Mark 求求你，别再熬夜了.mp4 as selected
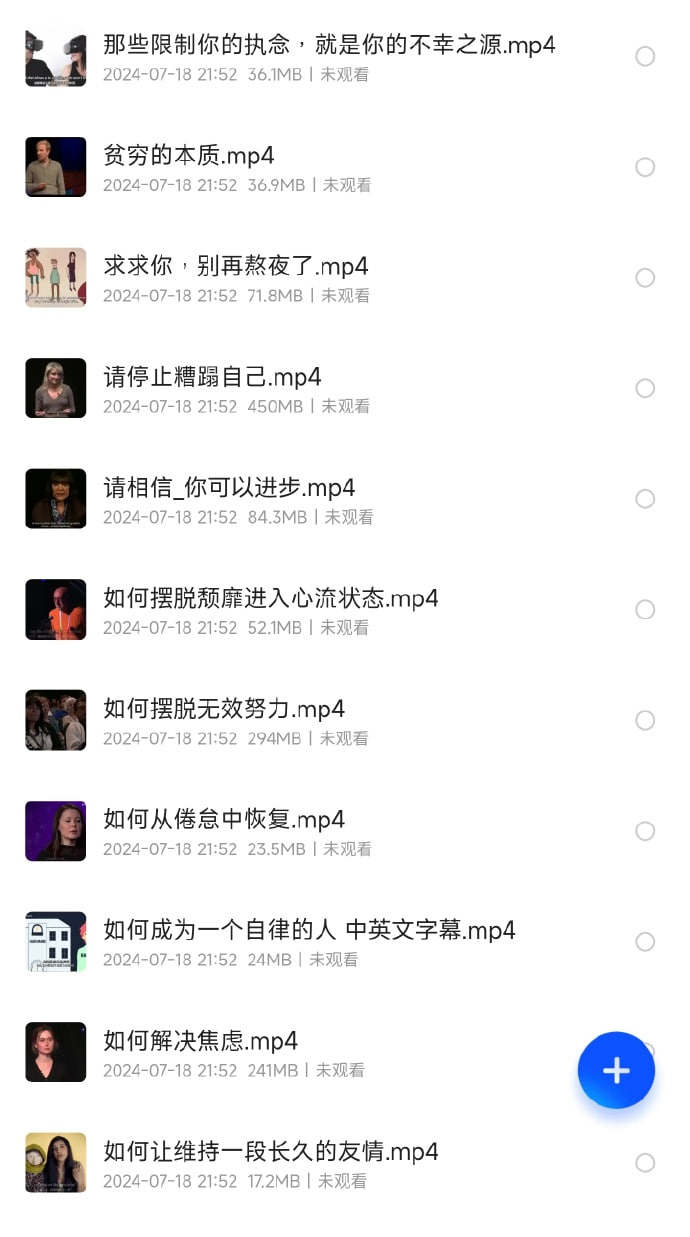690x1237 pixels. (645, 277)
